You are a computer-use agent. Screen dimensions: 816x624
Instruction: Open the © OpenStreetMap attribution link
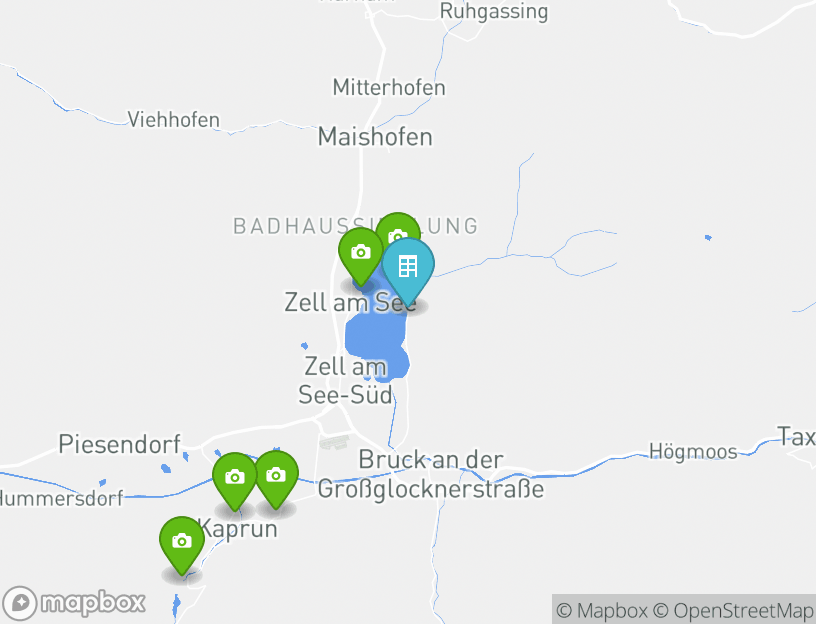click(x=733, y=610)
